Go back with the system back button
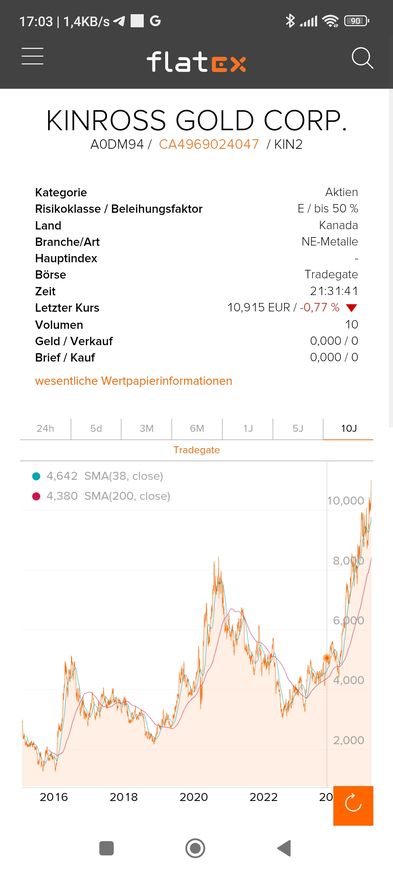Viewport: 393px width, 873px height. coord(284,849)
